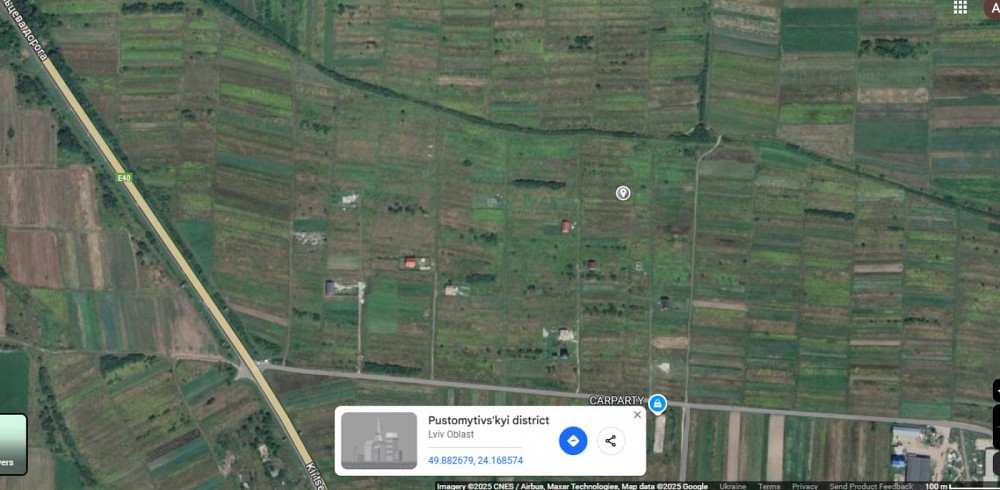Send Product Feedback to Google
1000x490 pixels.
click(x=870, y=486)
